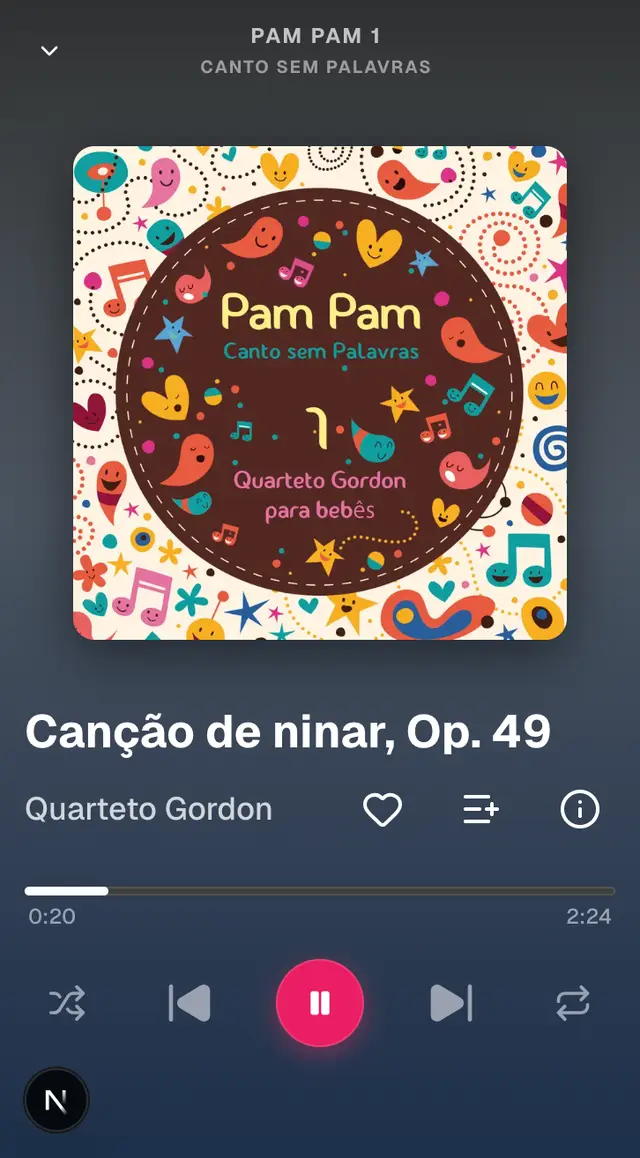Open track info details
The width and height of the screenshot is (640, 1158).
click(x=580, y=809)
